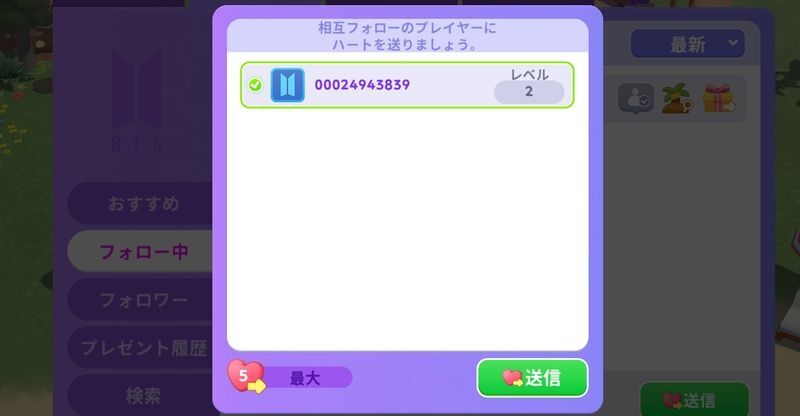Toggle the checkmark for player 00024943839
The image size is (800, 416).
(x=255, y=85)
